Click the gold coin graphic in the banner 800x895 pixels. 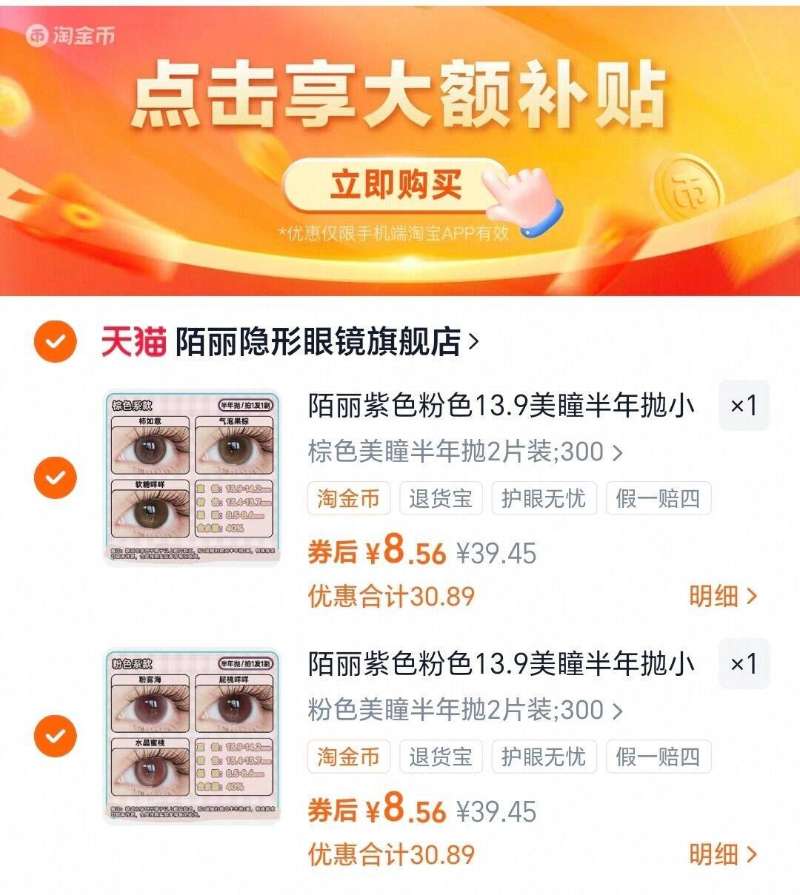click(x=690, y=190)
